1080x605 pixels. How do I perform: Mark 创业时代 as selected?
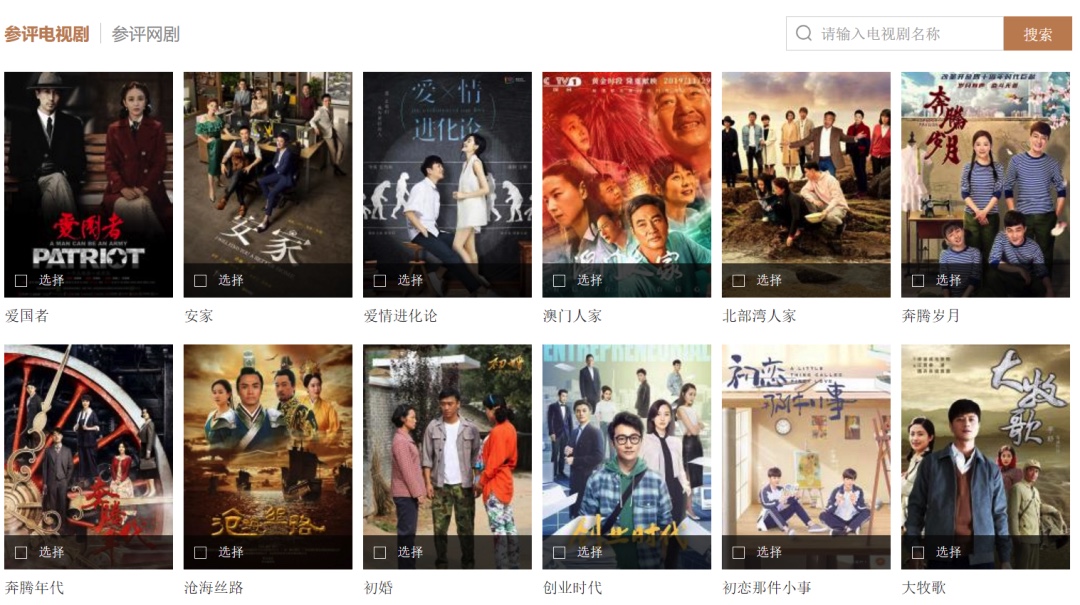[x=559, y=553]
